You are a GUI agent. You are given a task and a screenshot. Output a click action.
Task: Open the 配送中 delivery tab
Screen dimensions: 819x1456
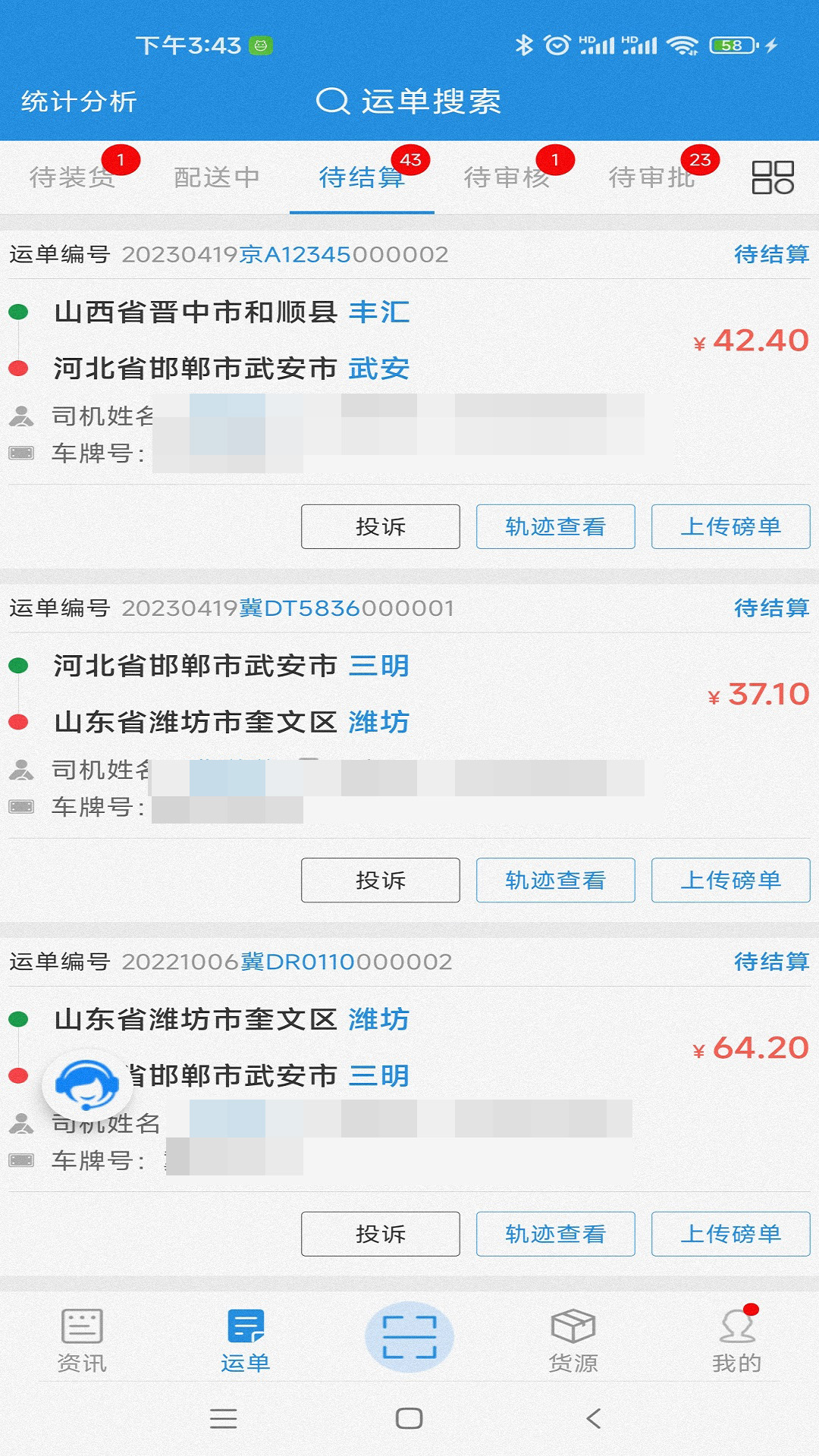pos(217,179)
